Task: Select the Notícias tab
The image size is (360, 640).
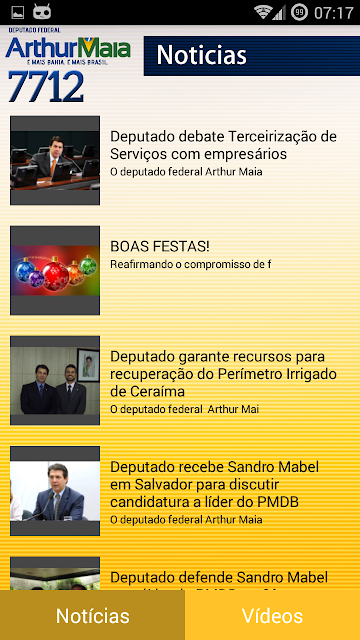Action: click(x=92, y=615)
